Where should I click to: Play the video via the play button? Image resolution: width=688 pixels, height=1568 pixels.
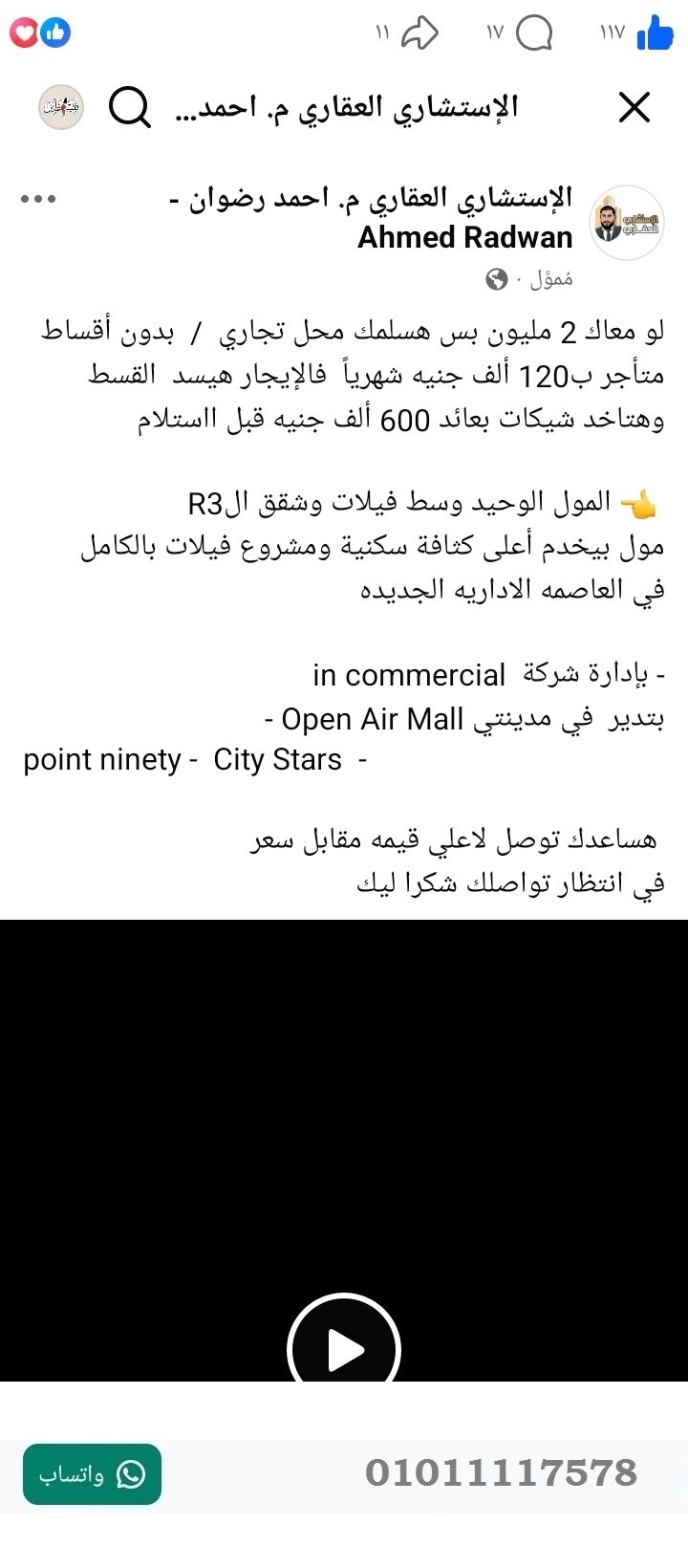pyautogui.click(x=344, y=1346)
